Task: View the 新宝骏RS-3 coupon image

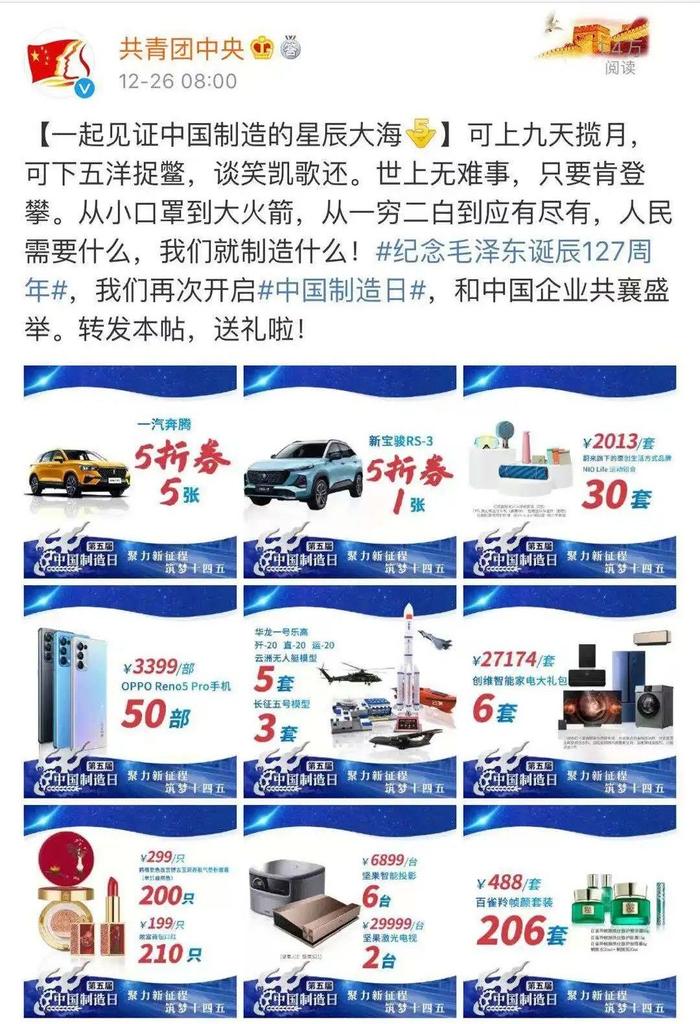Action: [349, 472]
